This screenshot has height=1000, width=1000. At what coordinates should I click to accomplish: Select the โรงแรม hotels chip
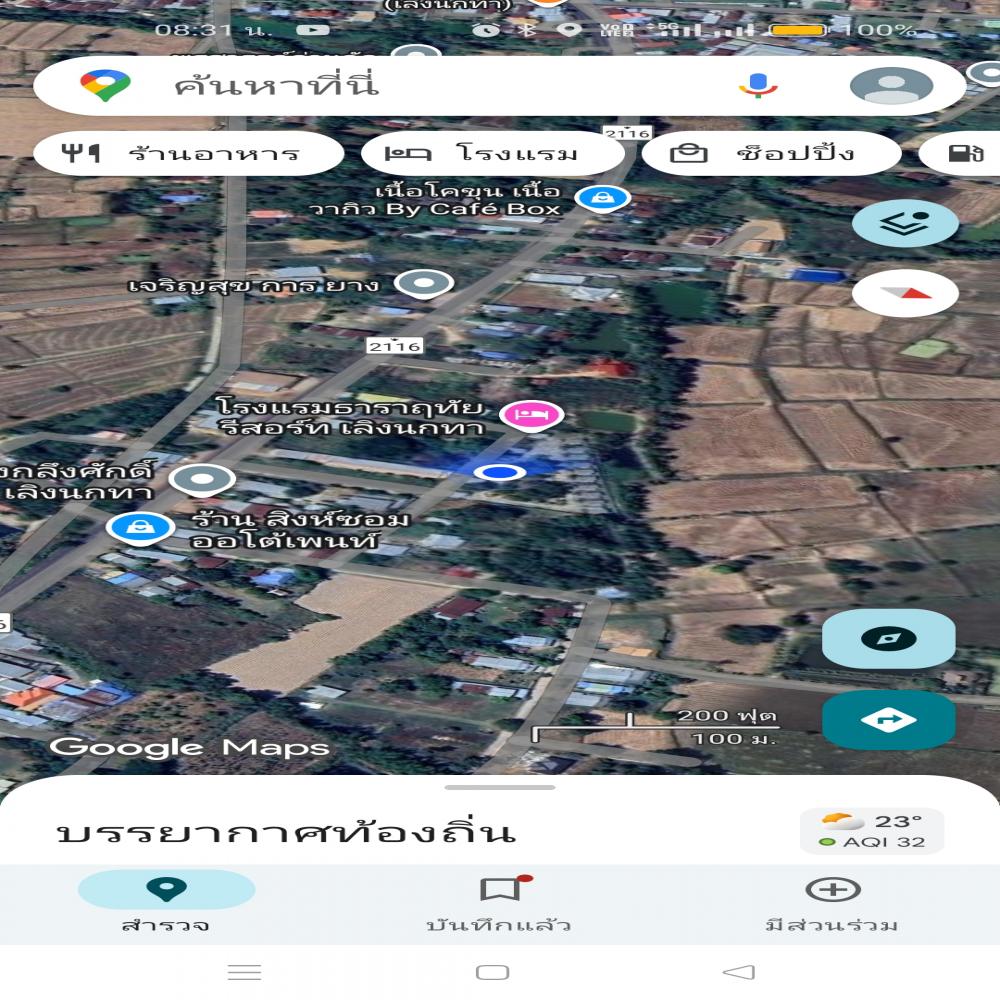point(492,154)
